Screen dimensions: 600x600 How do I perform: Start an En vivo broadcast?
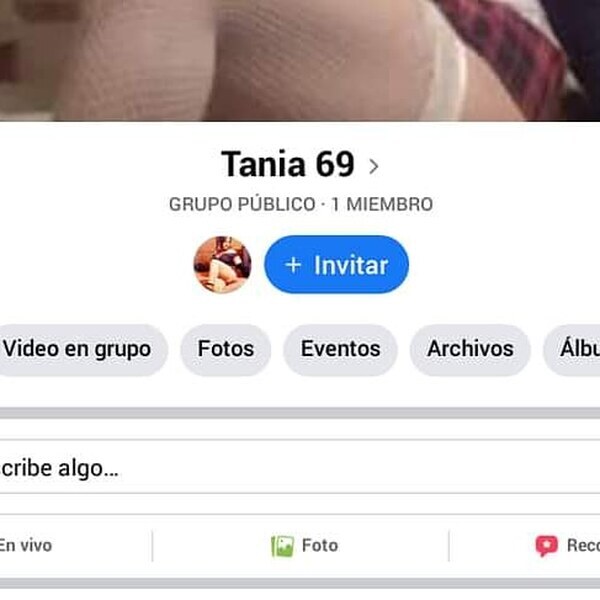[26, 545]
